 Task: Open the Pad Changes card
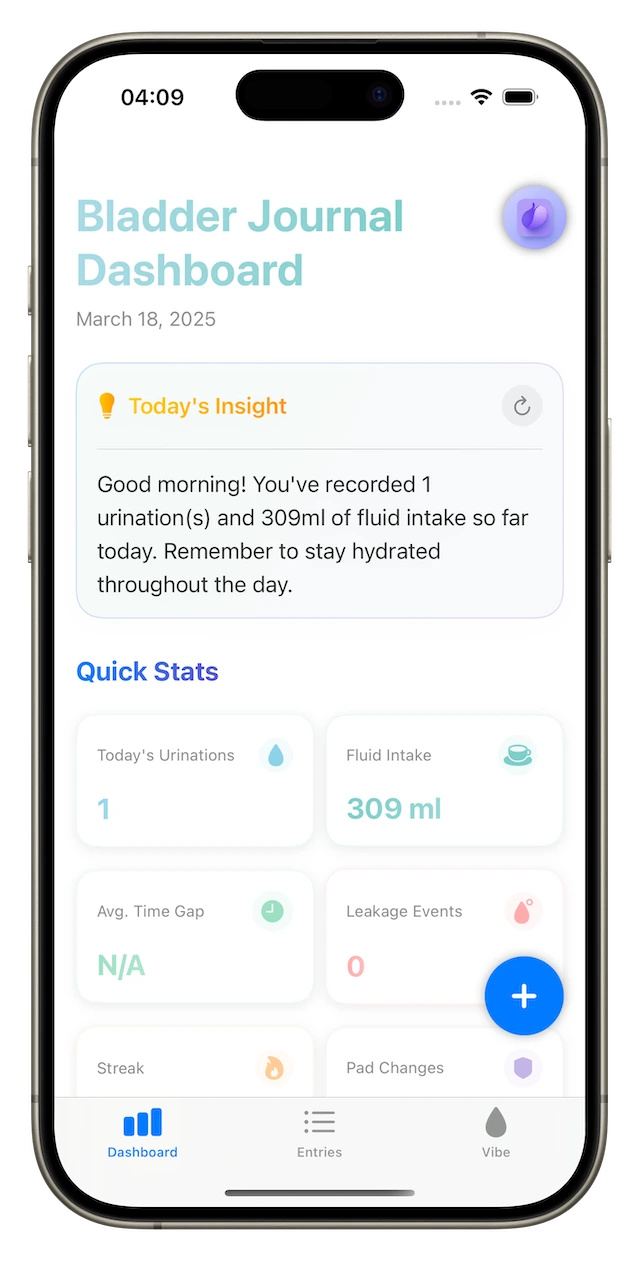click(444, 1062)
